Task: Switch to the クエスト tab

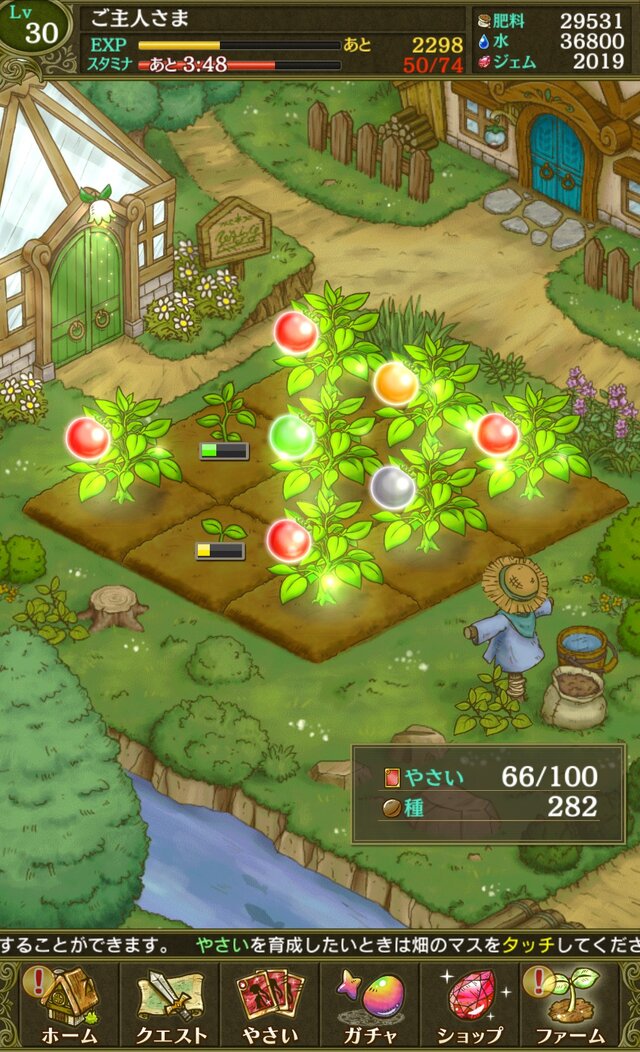Action: coord(170,1005)
